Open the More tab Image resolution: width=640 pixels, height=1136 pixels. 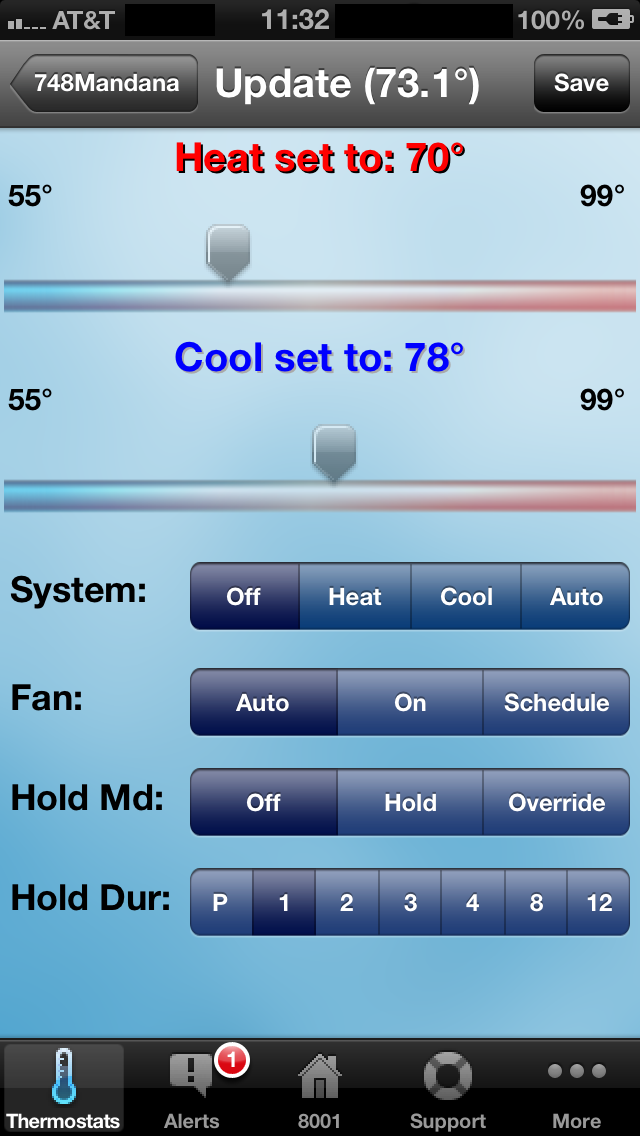[x=577, y=1090]
